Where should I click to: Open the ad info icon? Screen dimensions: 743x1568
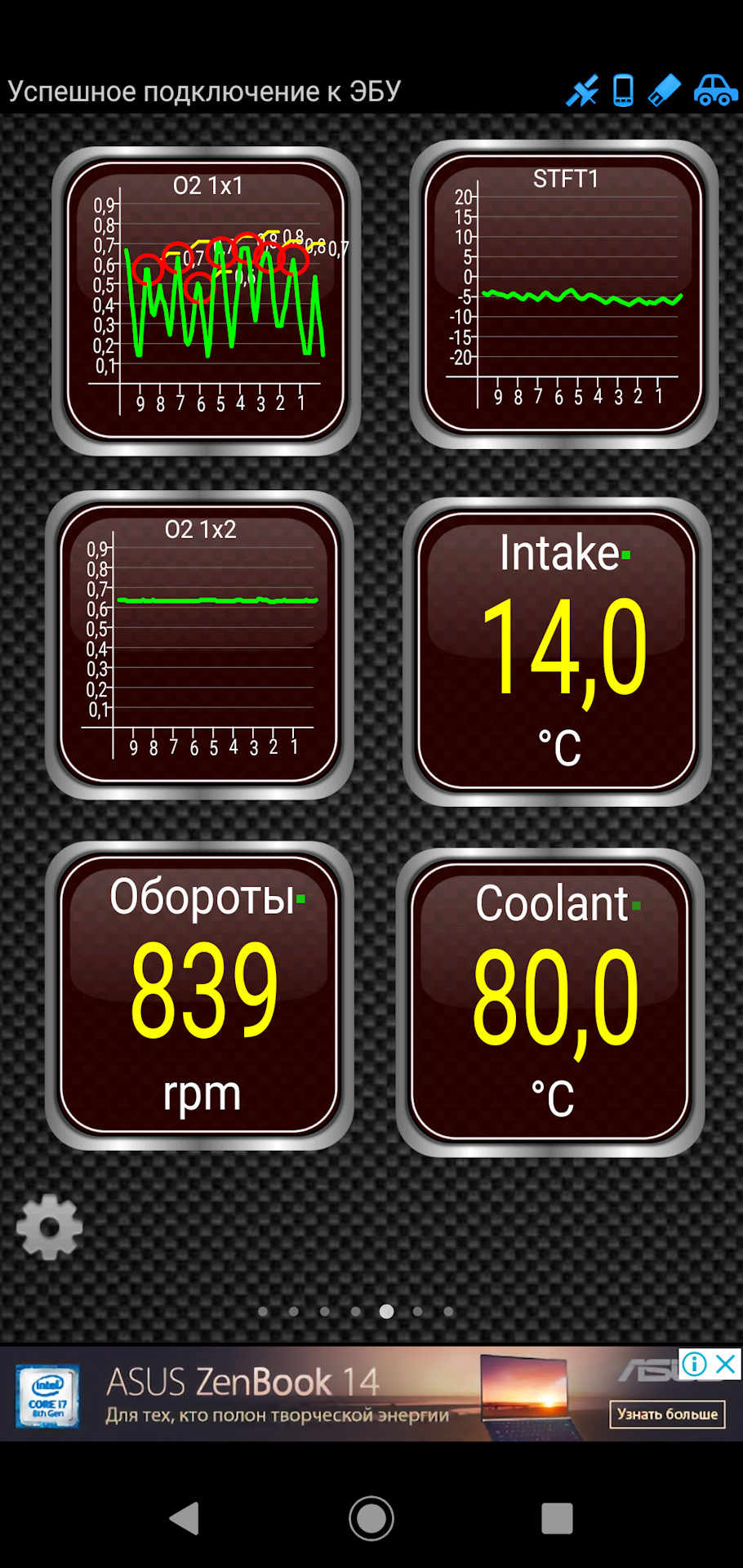tap(694, 1364)
